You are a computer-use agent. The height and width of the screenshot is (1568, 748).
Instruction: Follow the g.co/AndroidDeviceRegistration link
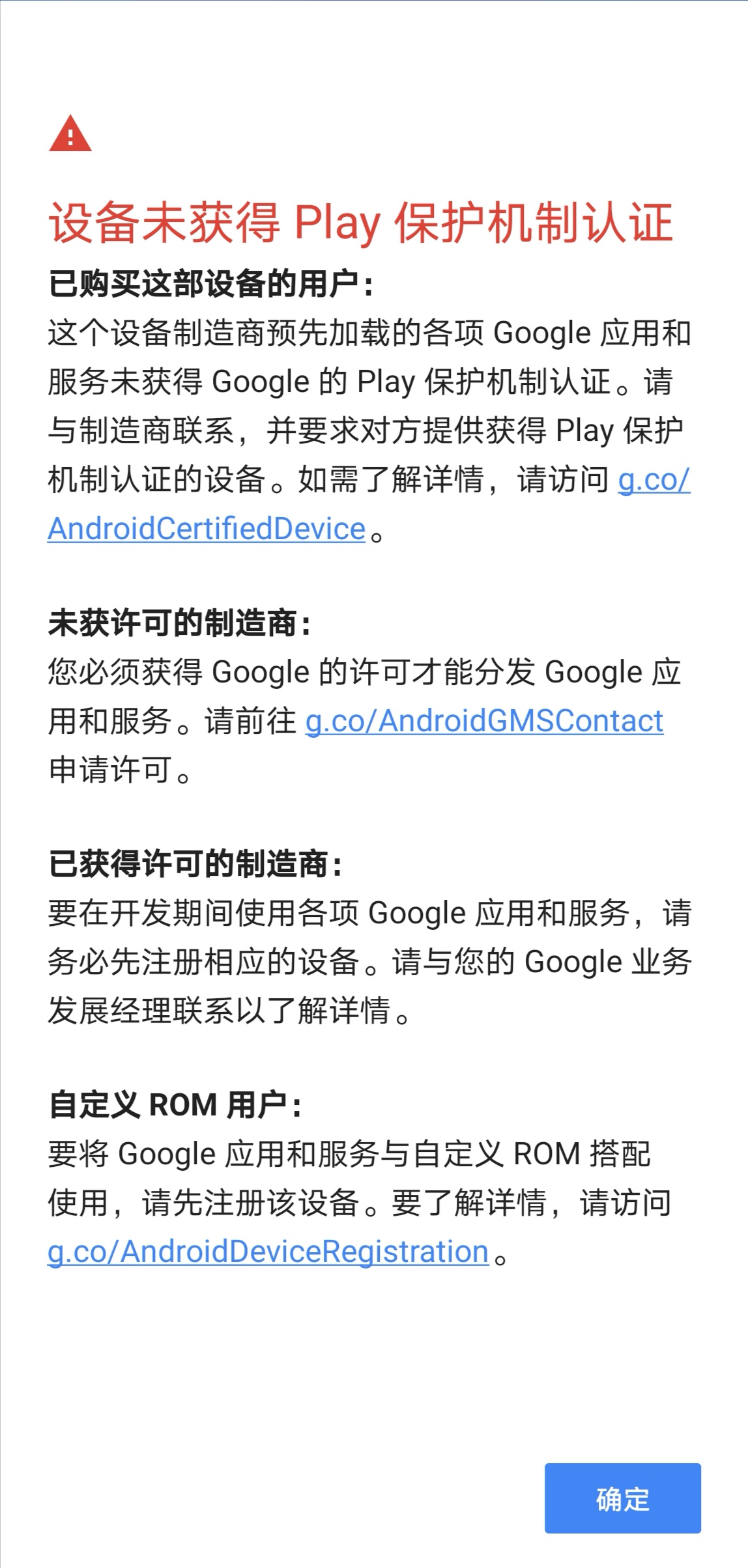pyautogui.click(x=268, y=1252)
